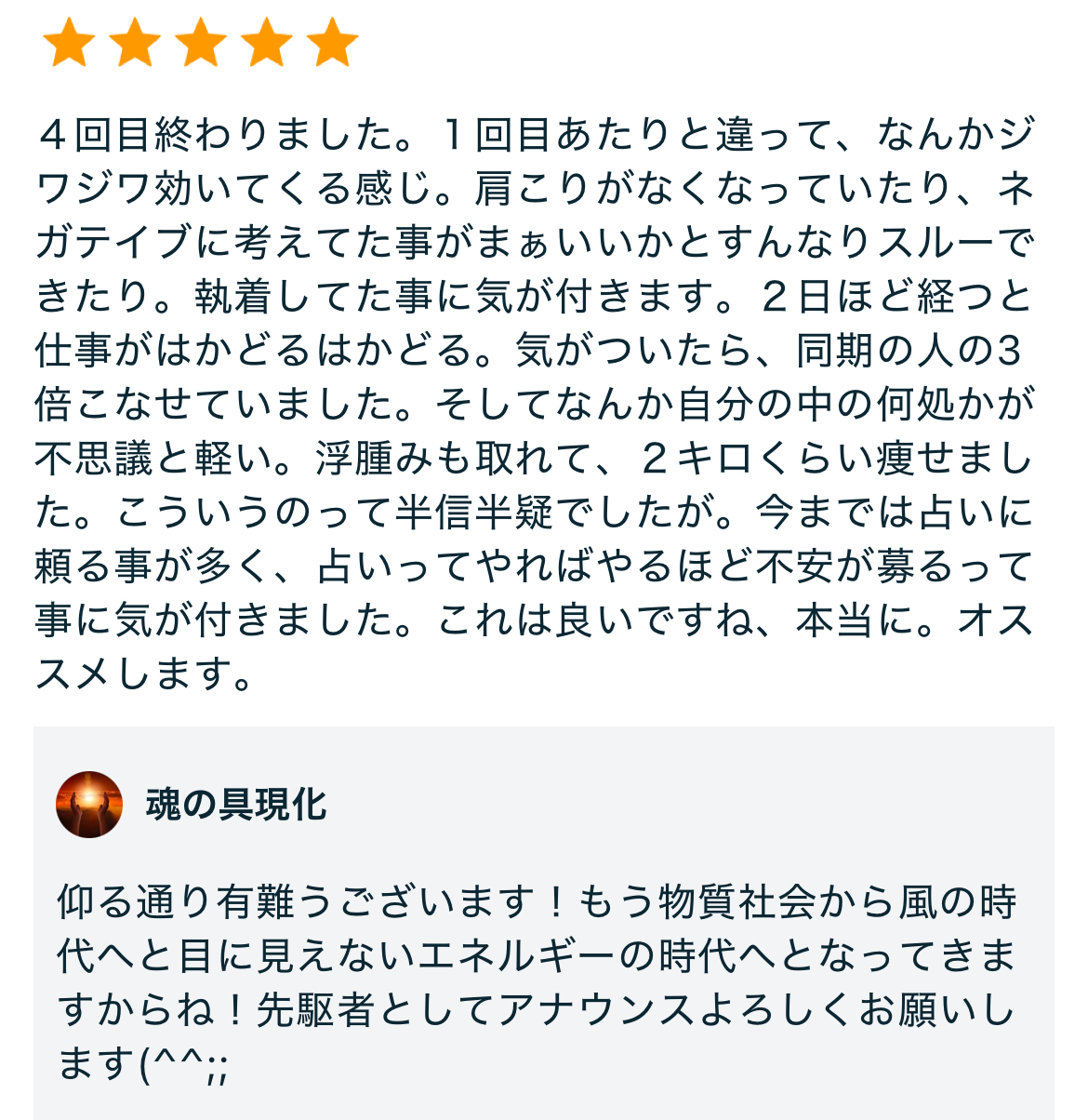This screenshot has height=1120, width=1088.
Task: Open the 魂の具現化 seller profile
Action: [x=236, y=806]
